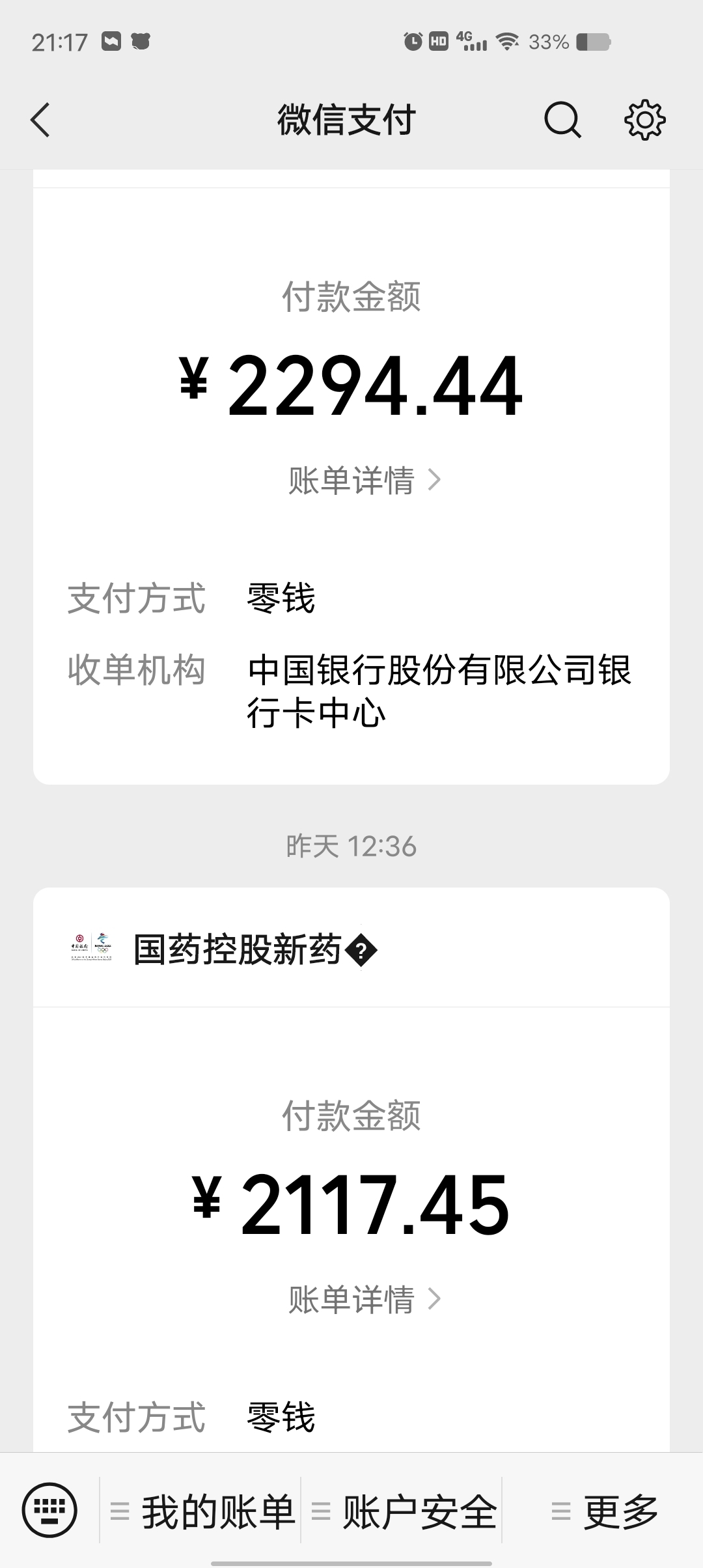Open the 国药控股新药 merchant header

tap(351, 949)
